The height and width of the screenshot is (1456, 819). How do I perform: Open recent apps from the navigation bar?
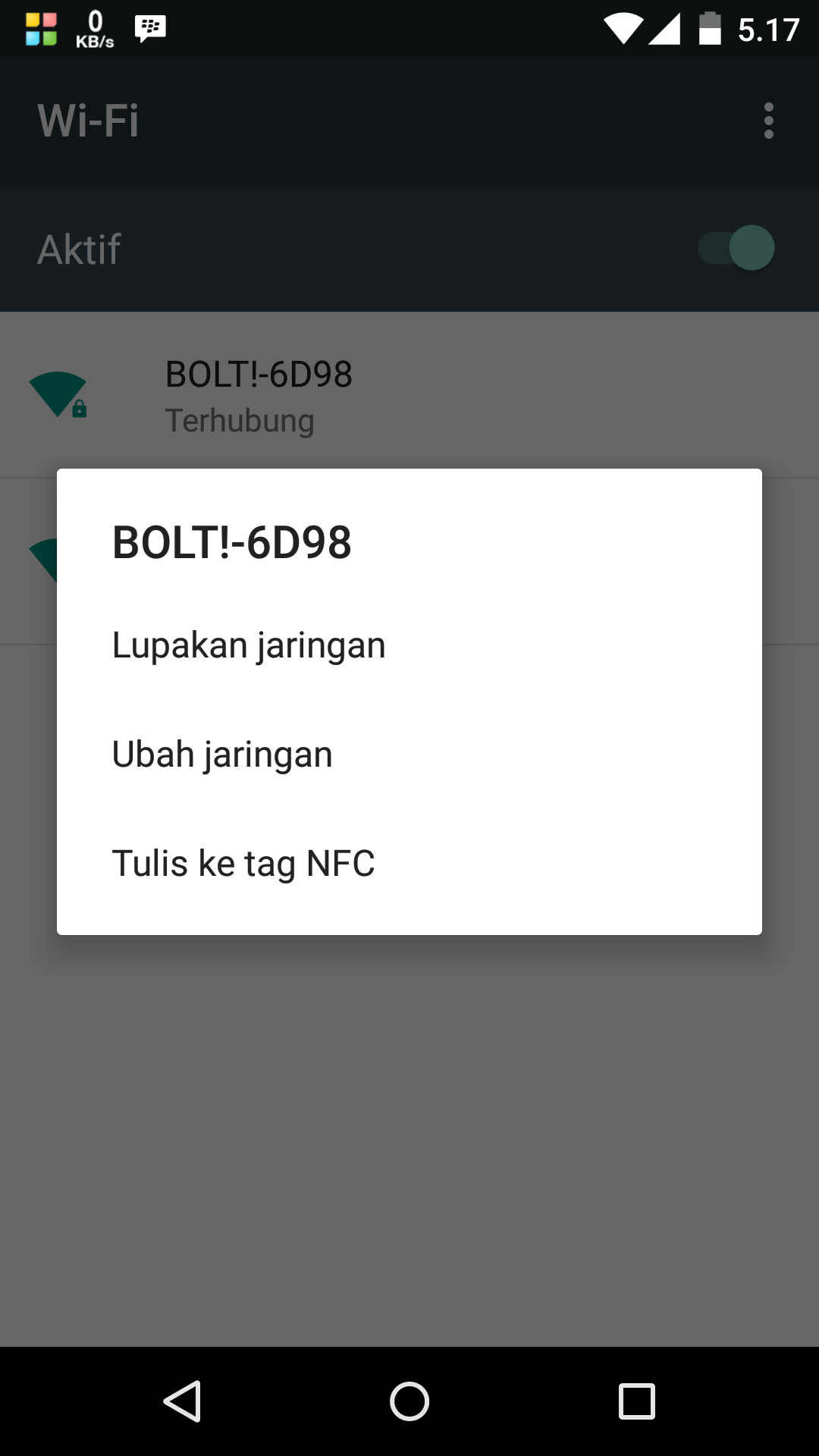(636, 1401)
